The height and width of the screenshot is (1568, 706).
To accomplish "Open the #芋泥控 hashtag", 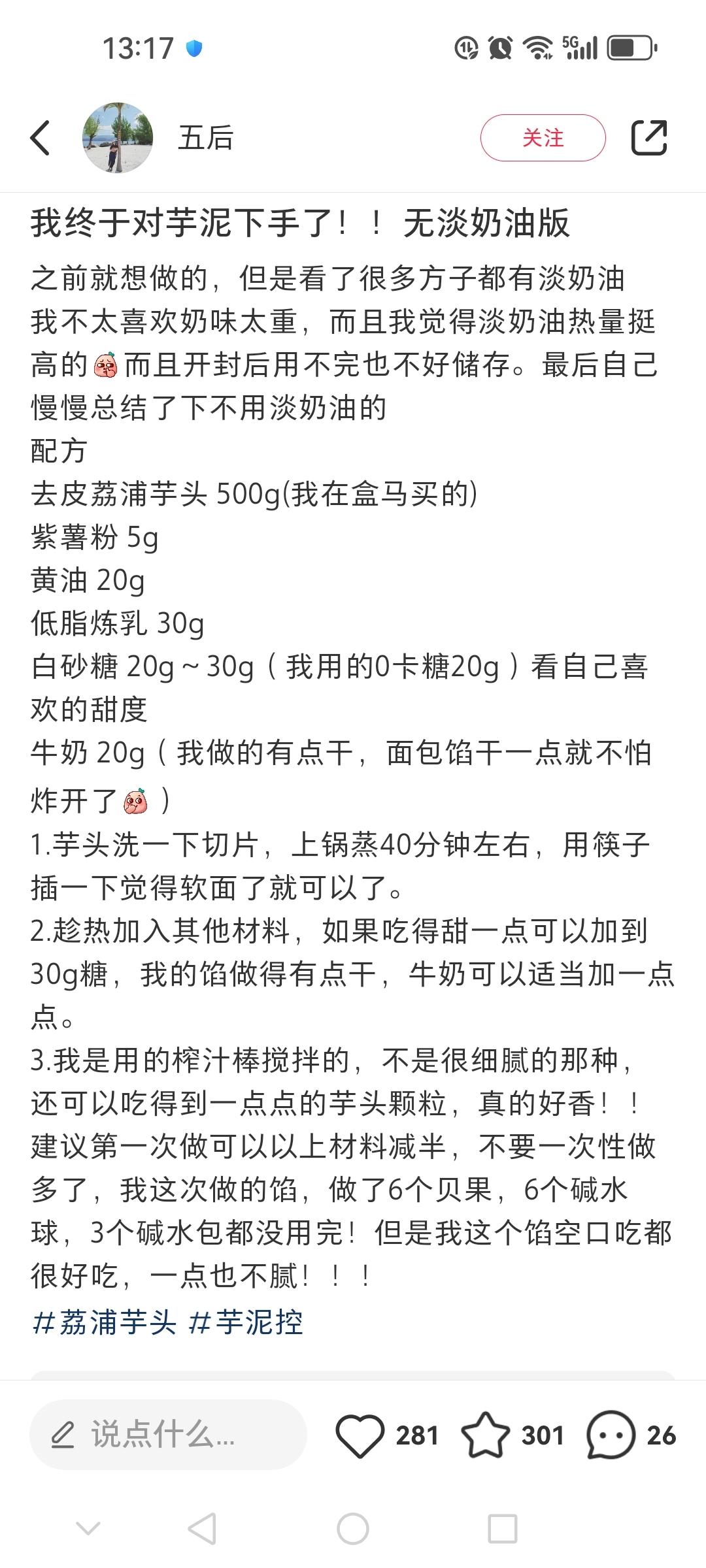I will click(246, 1322).
